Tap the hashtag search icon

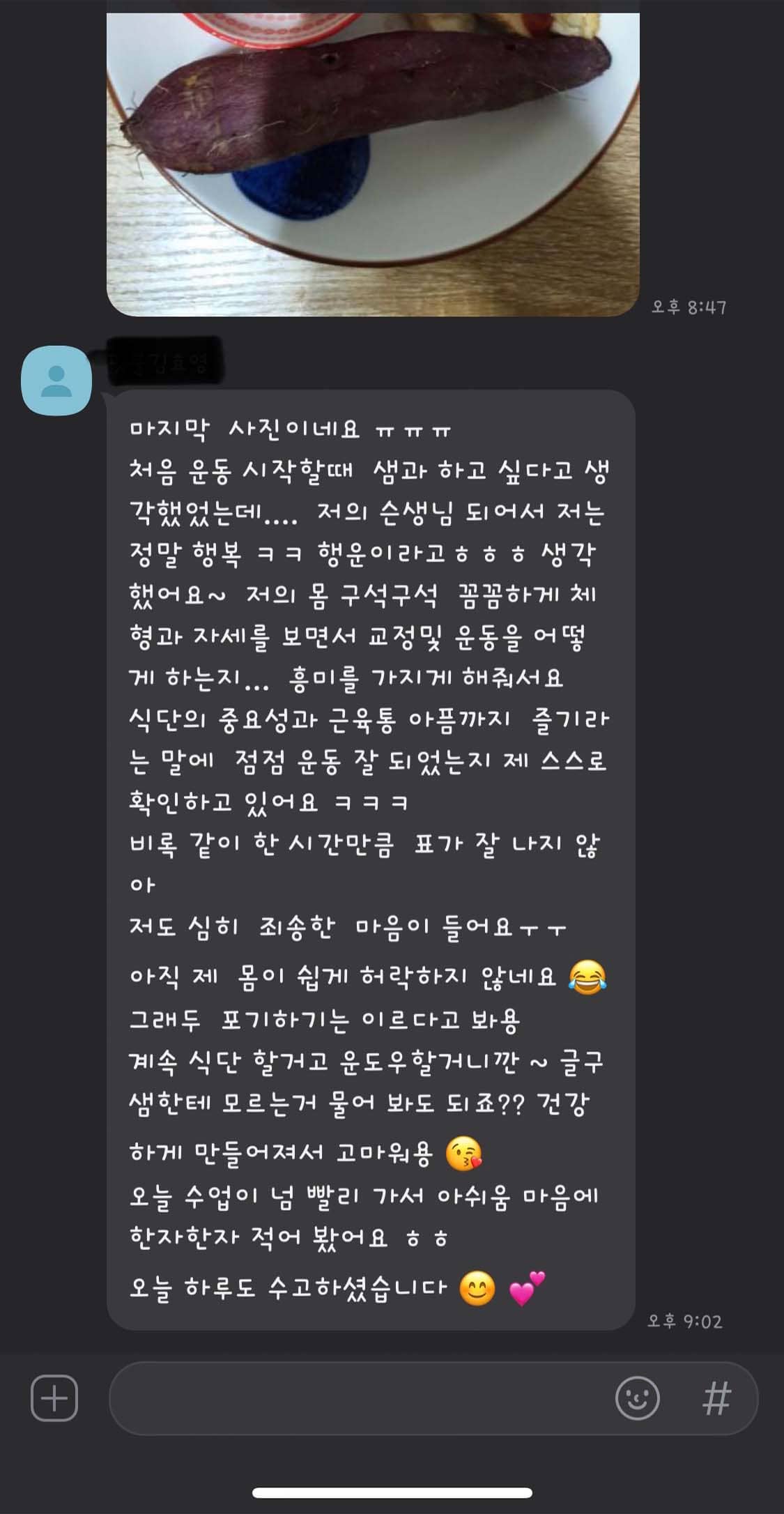click(716, 1398)
